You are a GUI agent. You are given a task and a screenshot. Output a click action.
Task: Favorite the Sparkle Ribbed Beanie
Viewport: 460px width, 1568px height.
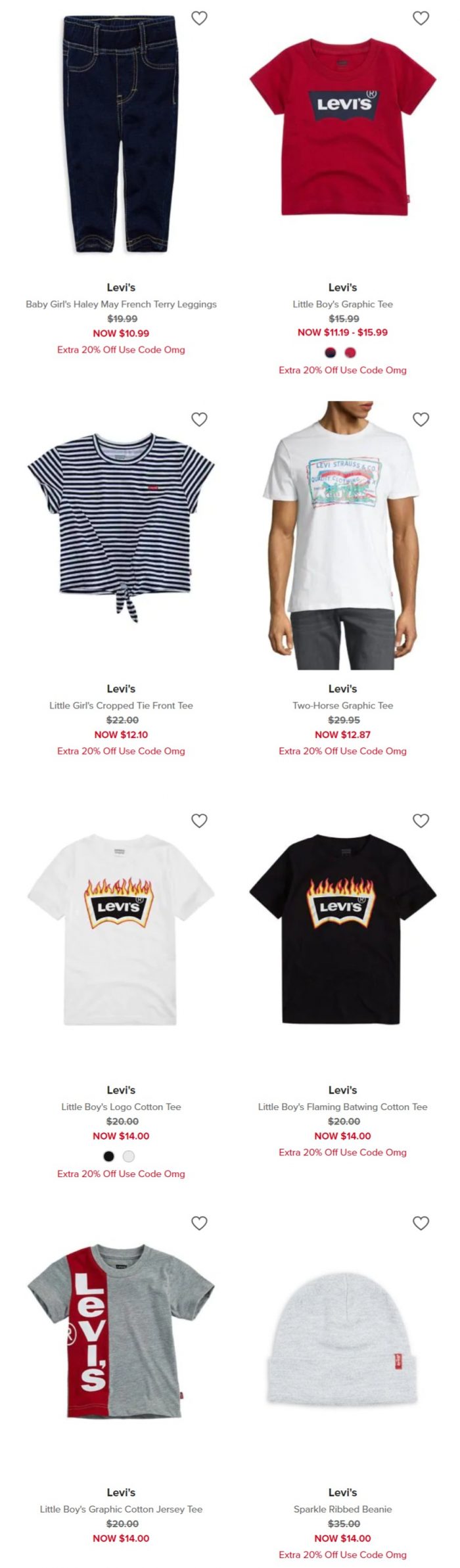click(421, 1223)
